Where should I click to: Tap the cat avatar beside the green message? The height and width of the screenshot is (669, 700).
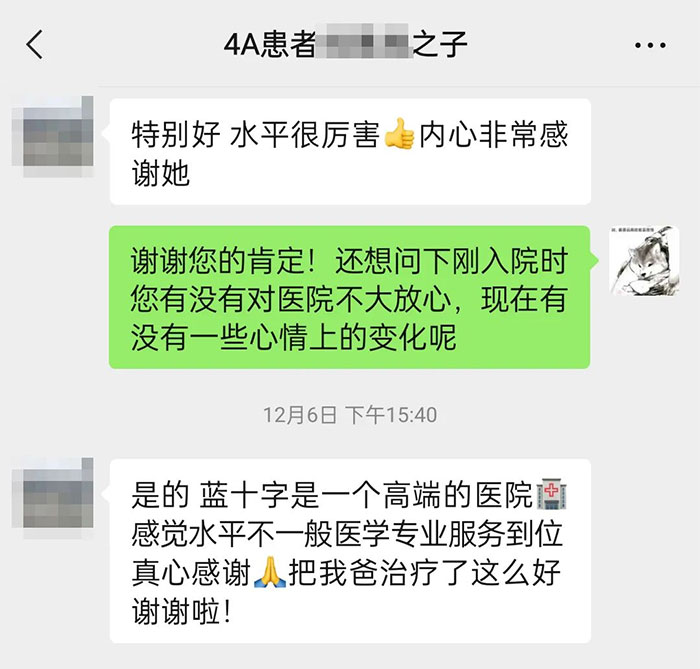(x=646, y=260)
